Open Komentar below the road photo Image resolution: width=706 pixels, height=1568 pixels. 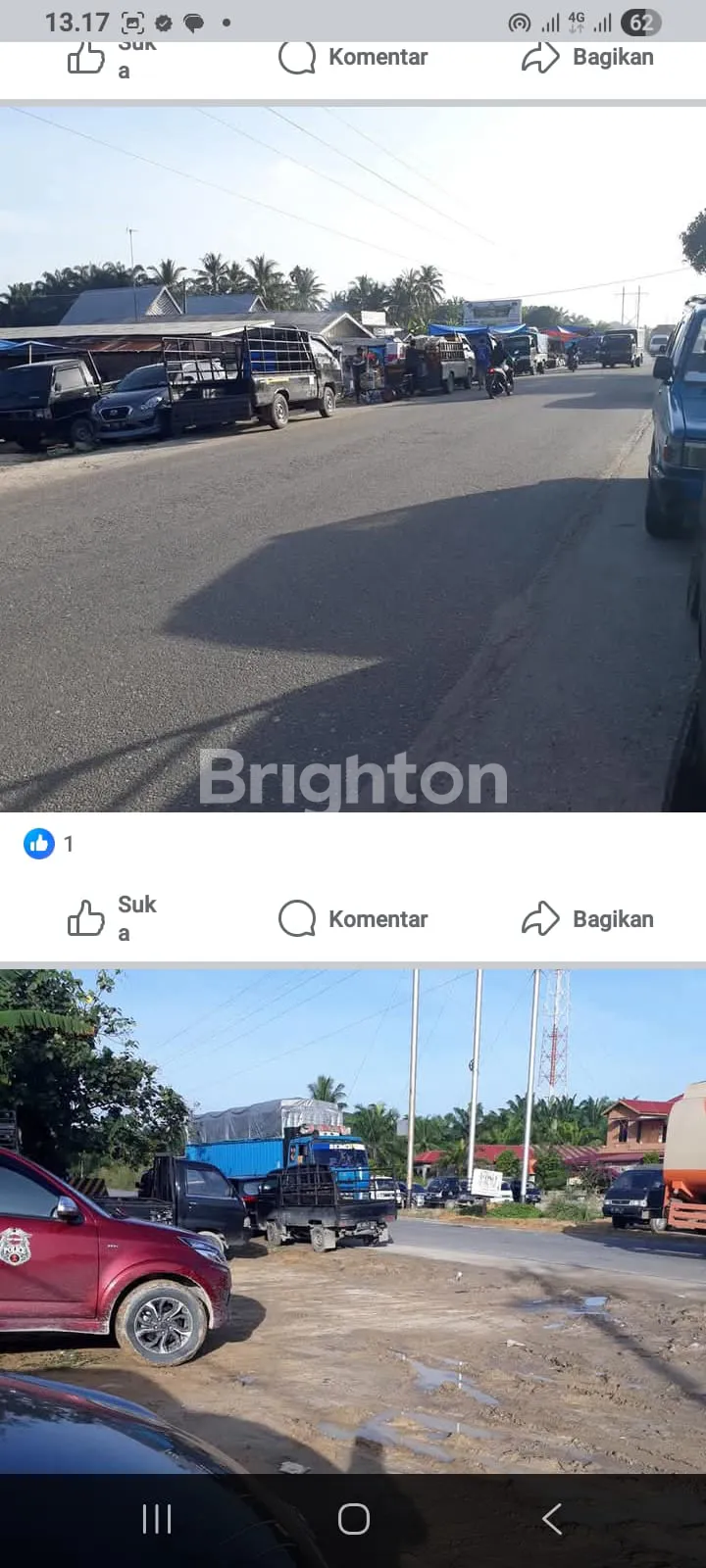pyautogui.click(x=354, y=918)
